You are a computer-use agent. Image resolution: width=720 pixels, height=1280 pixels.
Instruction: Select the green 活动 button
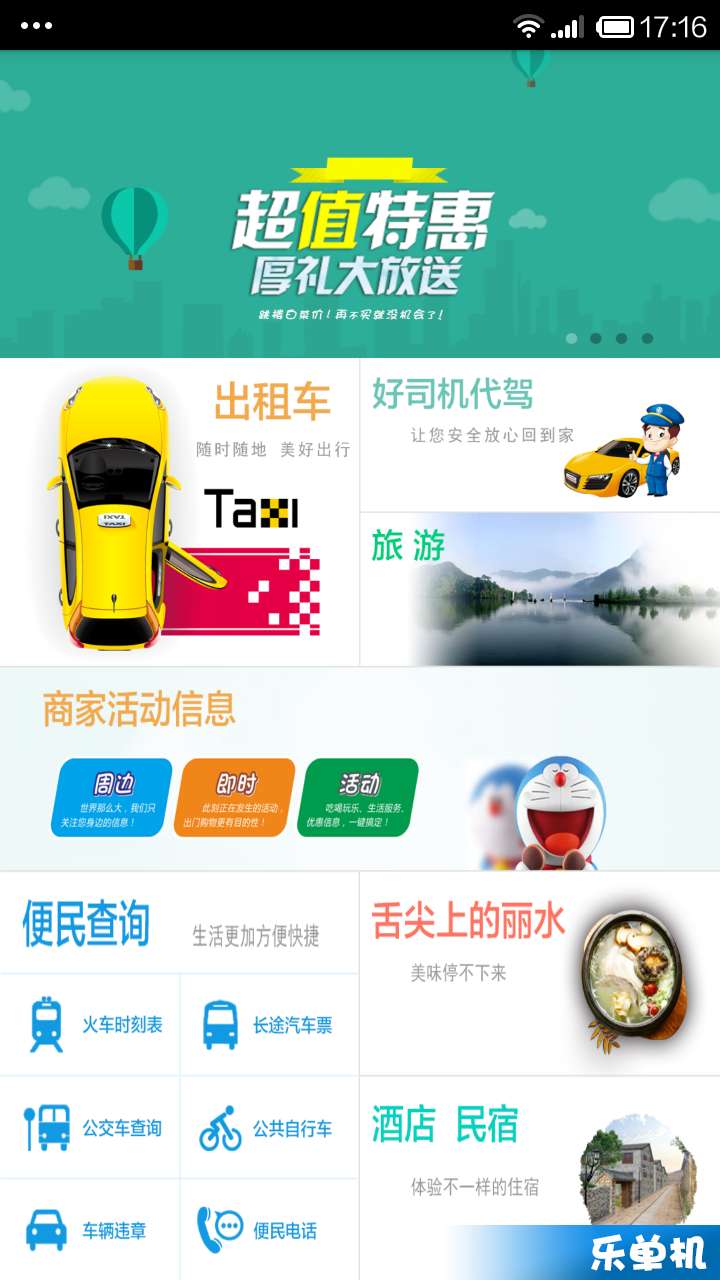tap(358, 797)
